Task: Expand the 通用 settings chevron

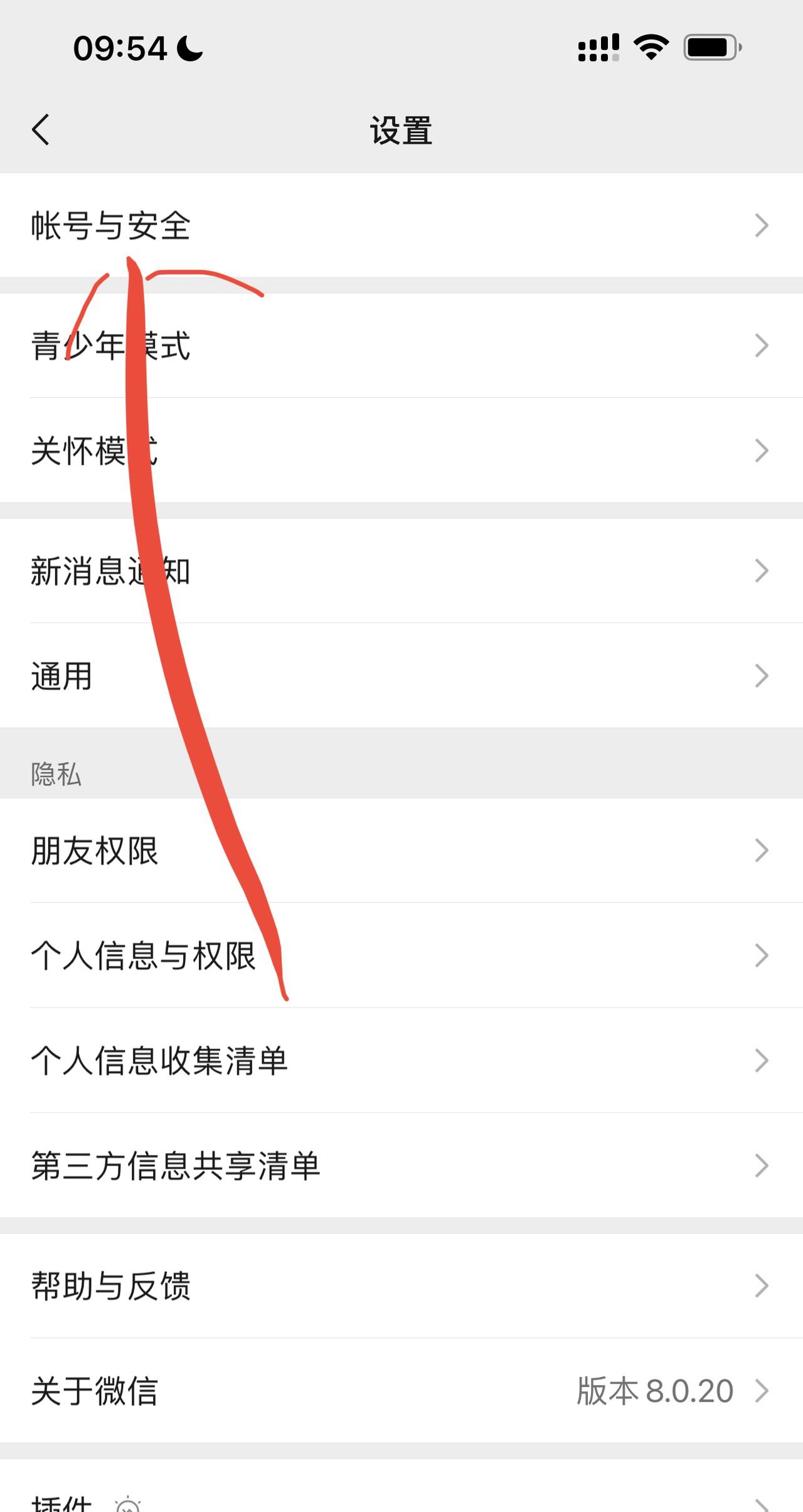Action: 762,675
